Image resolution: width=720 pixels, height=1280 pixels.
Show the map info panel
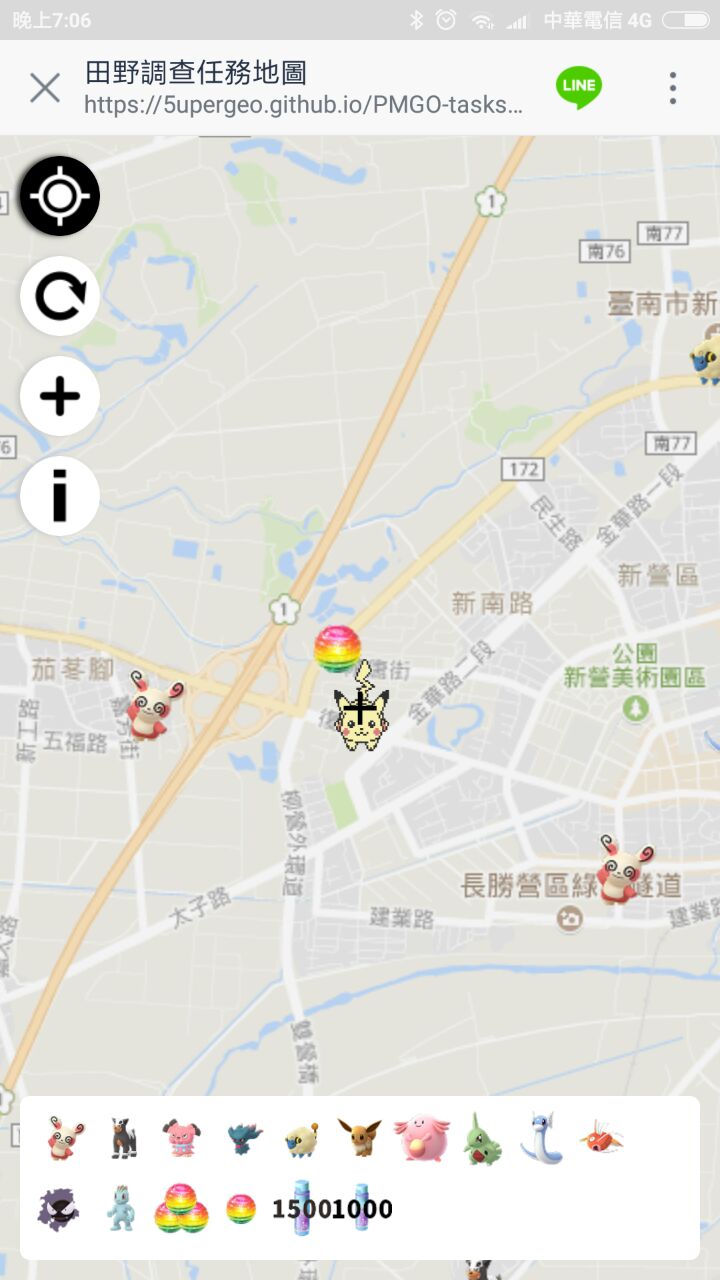60,496
